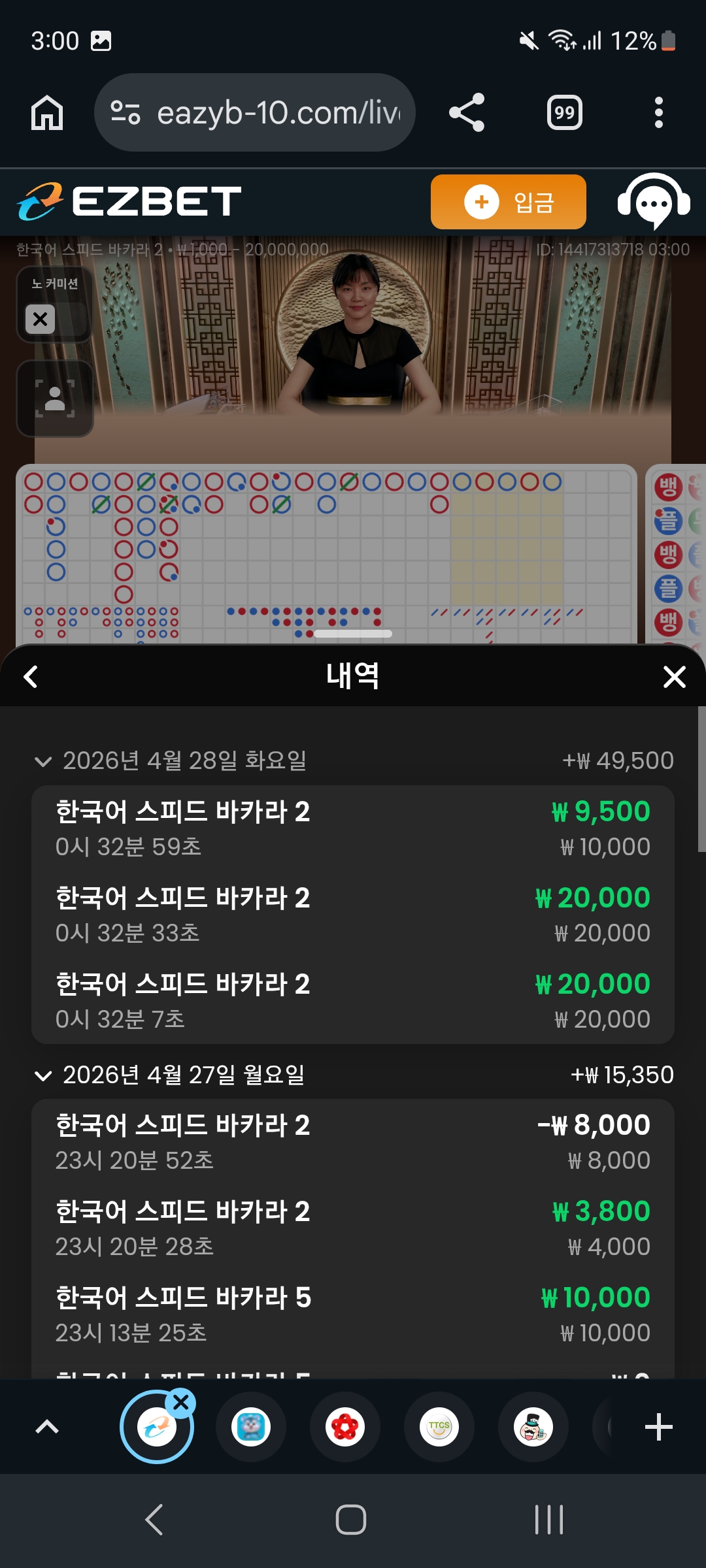Screen dimensions: 706x1568
Task: Toggle the dealer camera view icon
Action: [55, 399]
